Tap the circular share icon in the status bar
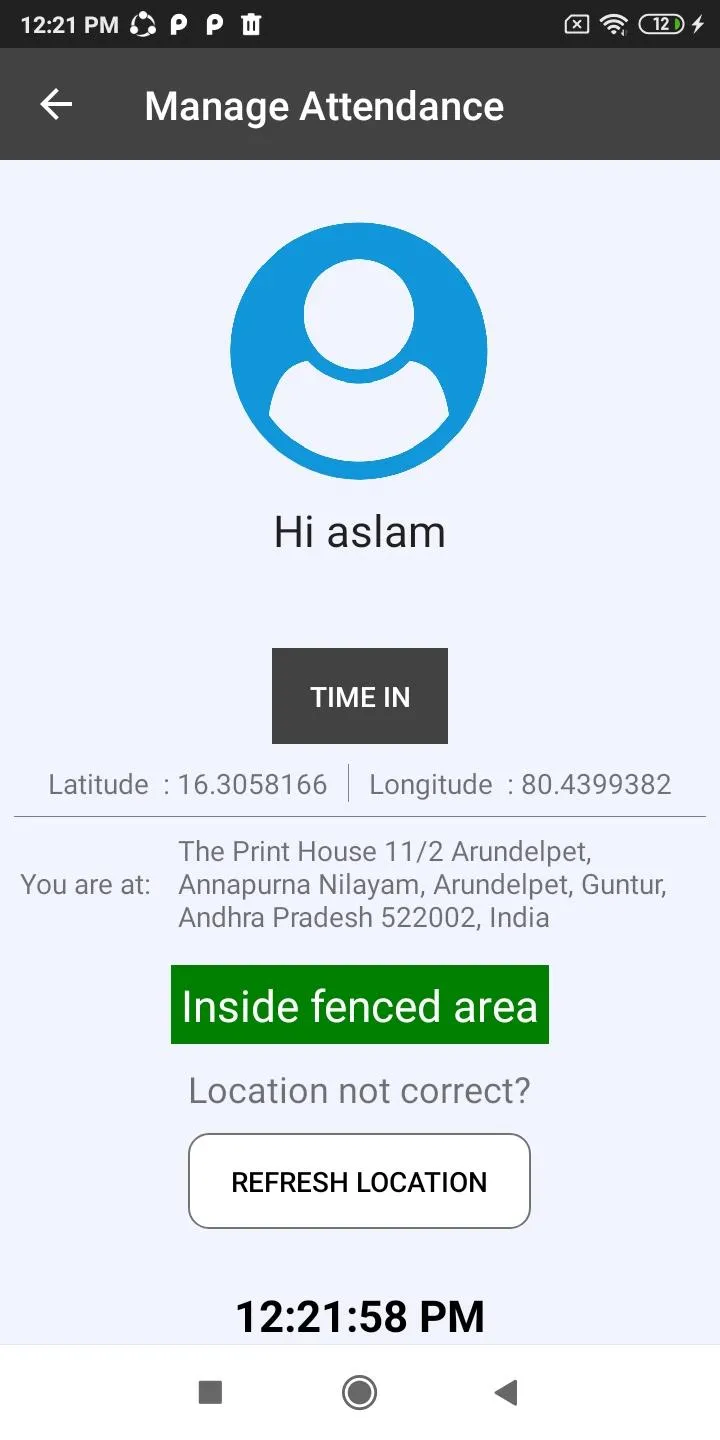The image size is (720, 1440). click(x=143, y=23)
